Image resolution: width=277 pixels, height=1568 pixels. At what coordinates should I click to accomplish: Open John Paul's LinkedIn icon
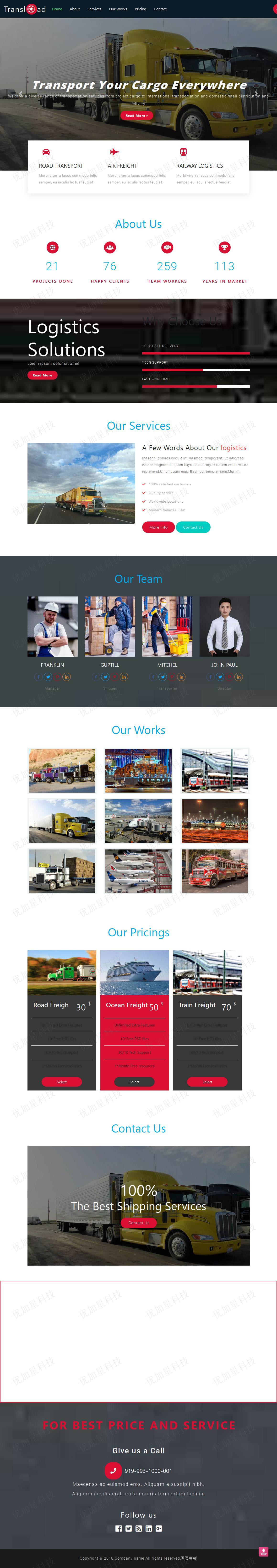[239, 677]
